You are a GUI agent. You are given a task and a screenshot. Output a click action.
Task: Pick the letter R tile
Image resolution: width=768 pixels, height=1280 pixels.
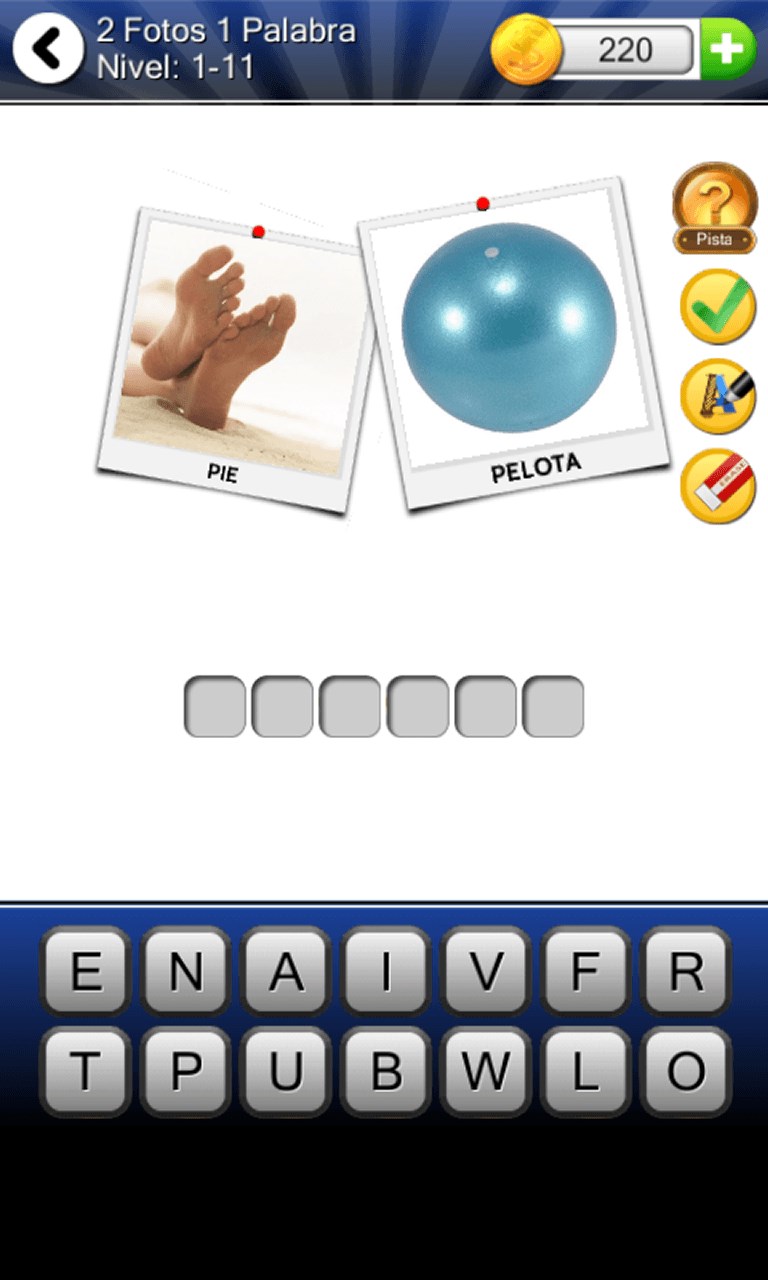coord(686,972)
